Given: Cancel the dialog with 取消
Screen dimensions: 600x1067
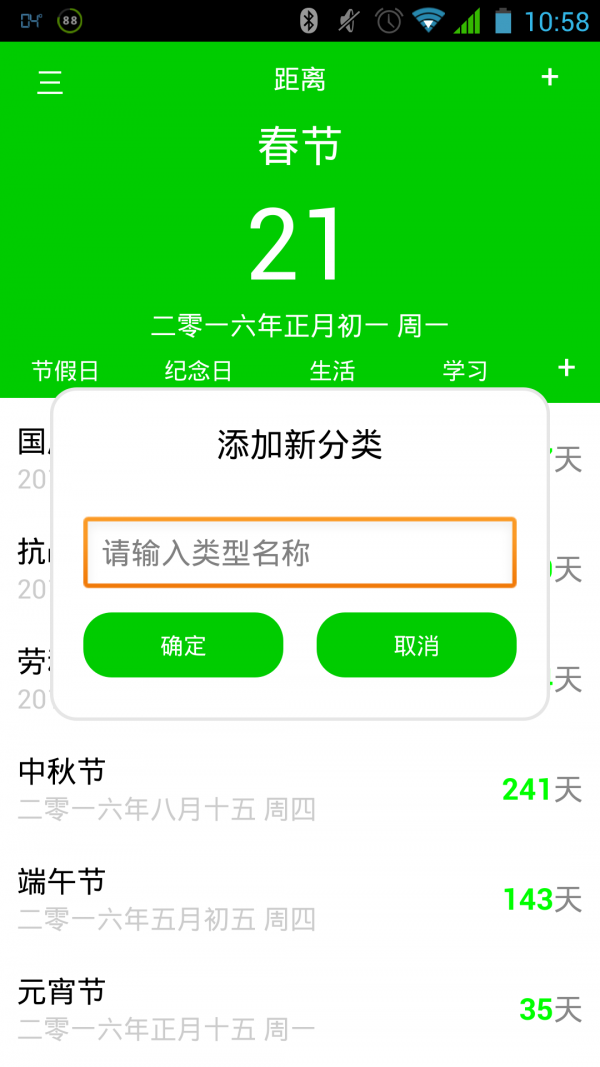Looking at the screenshot, I should (416, 645).
